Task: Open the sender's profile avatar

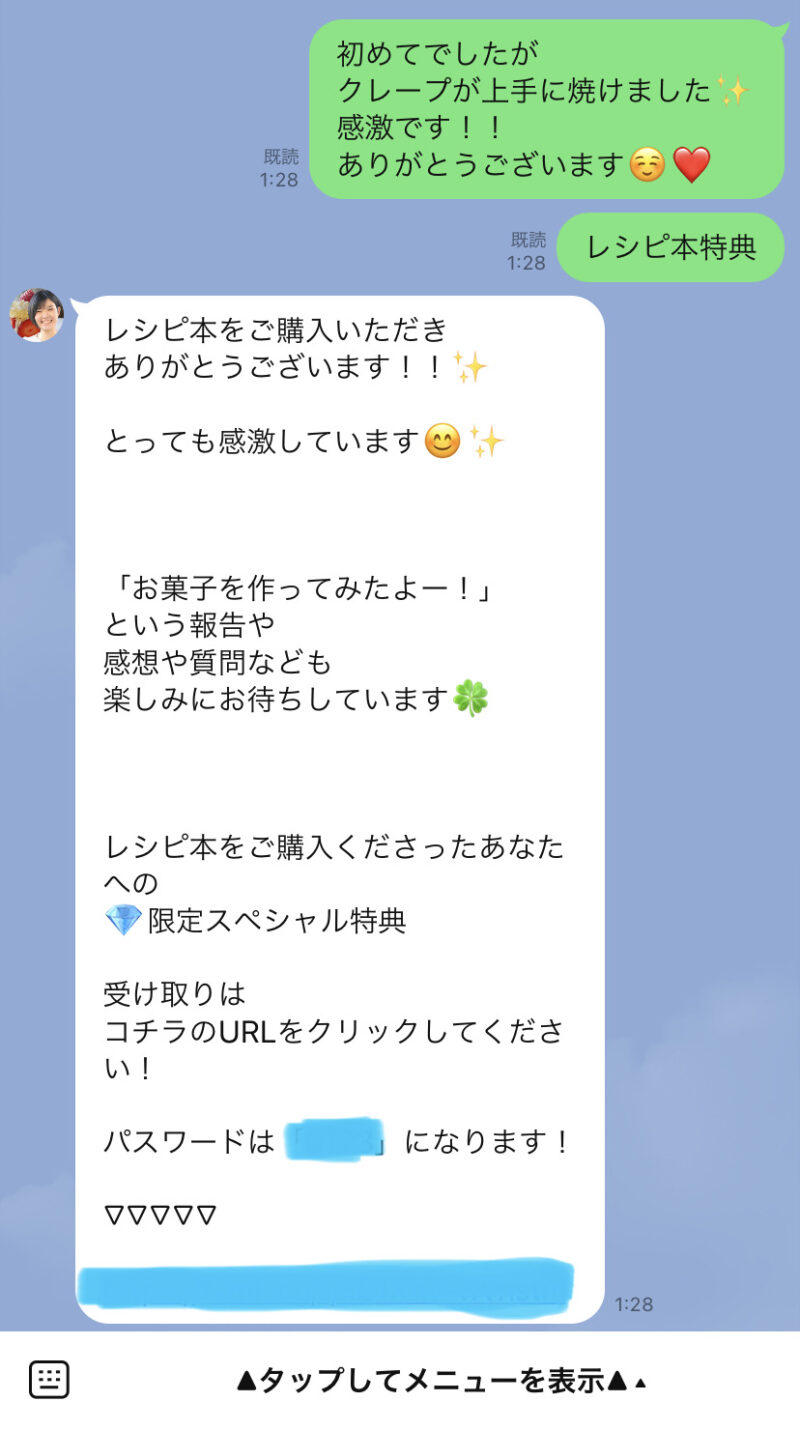Action: [x=37, y=315]
